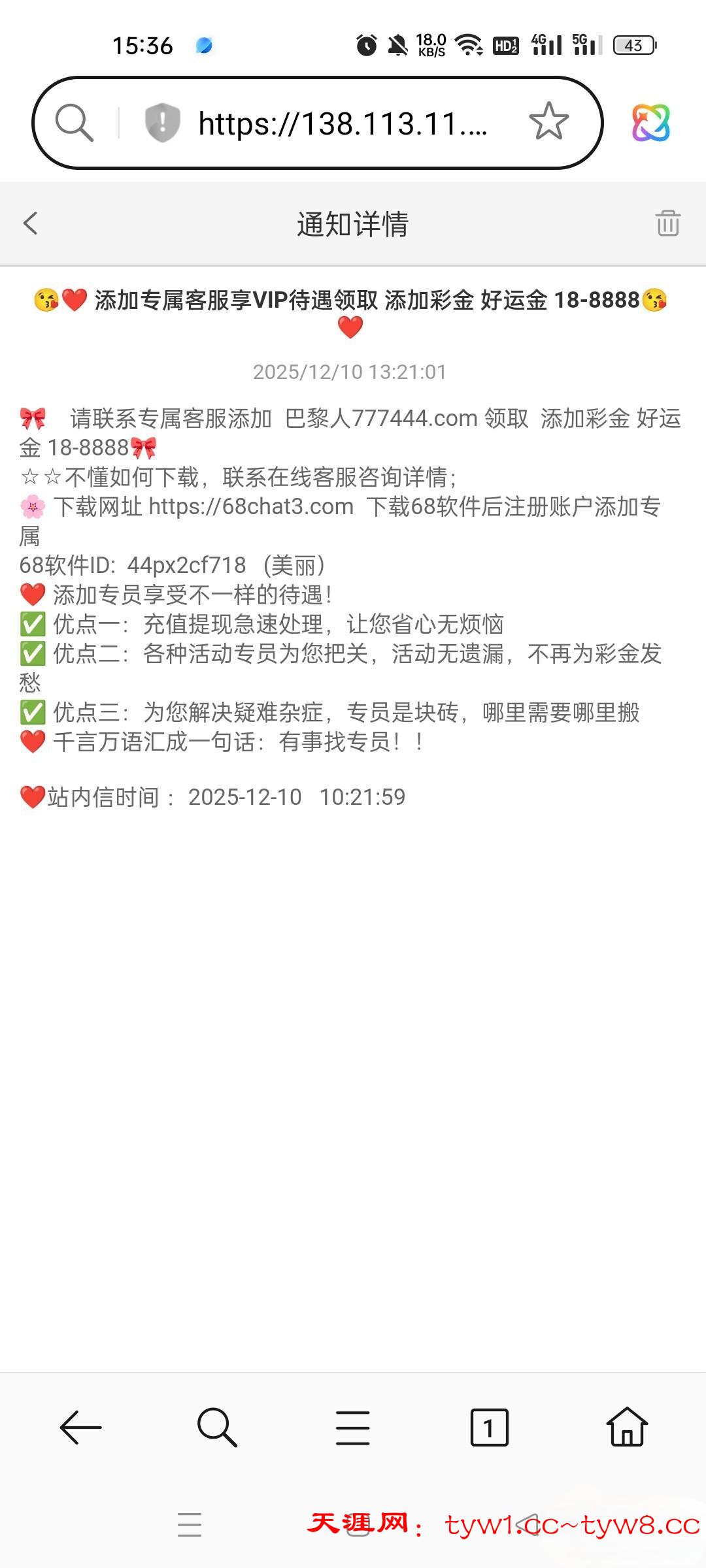Open the browser menu in the bottom toolbar
Image resolution: width=706 pixels, height=1568 pixels.
[x=353, y=1428]
